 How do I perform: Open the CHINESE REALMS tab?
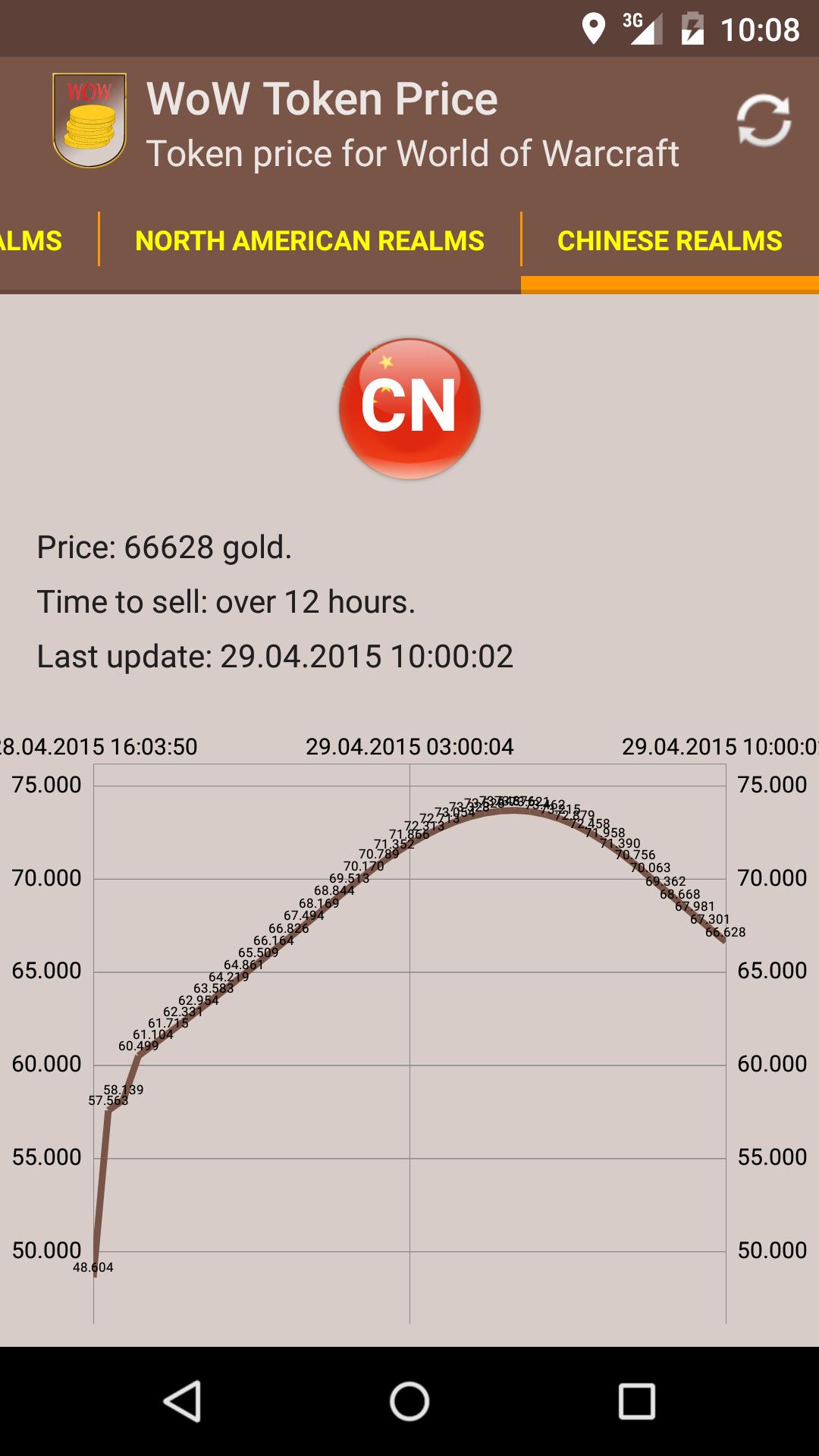(670, 240)
